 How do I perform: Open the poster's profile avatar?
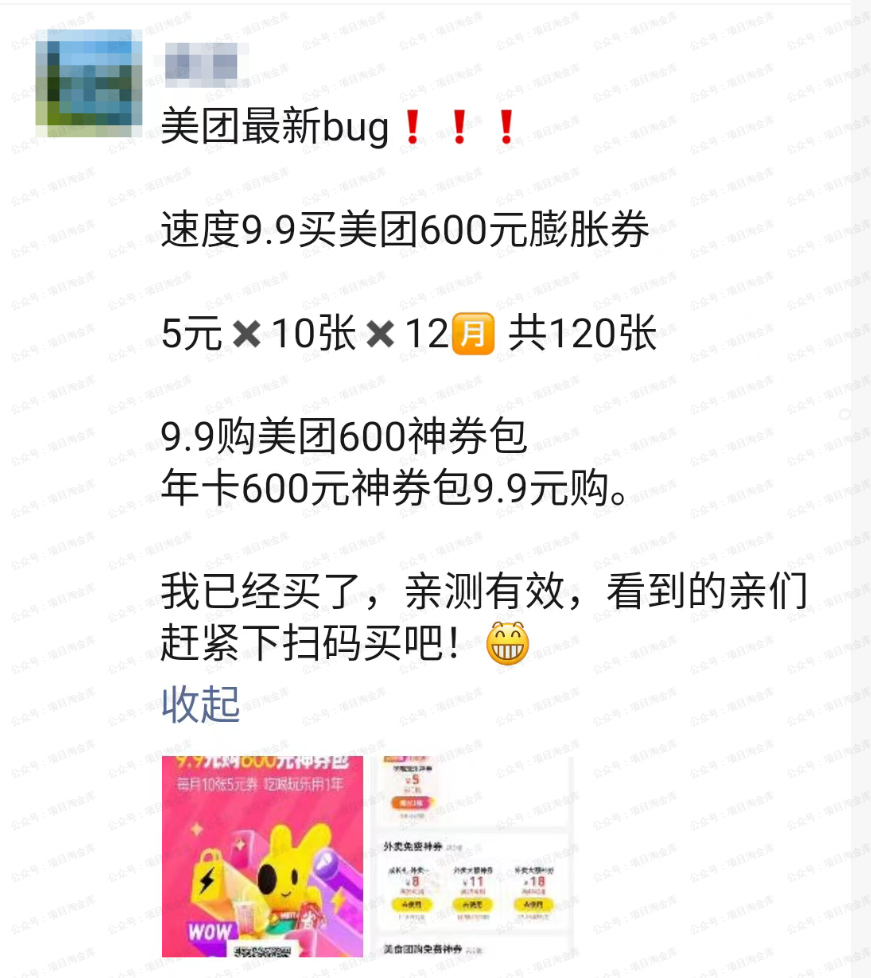tap(82, 83)
